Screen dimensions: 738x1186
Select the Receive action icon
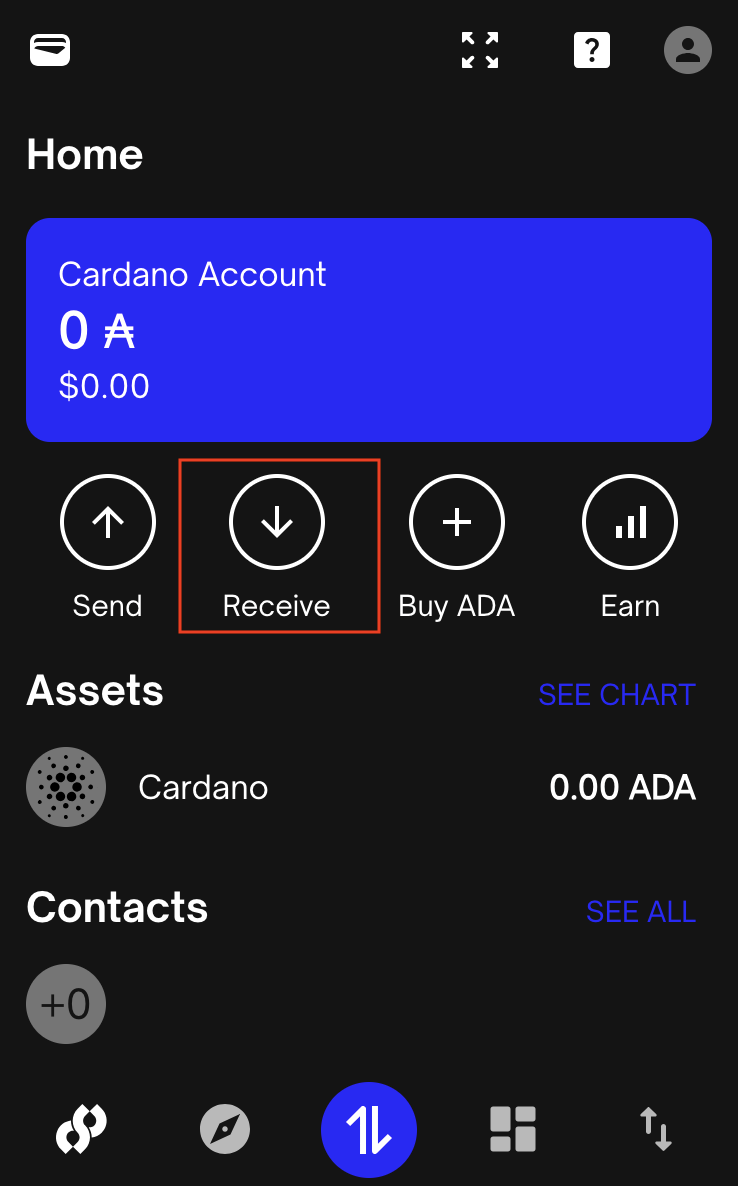click(x=278, y=522)
